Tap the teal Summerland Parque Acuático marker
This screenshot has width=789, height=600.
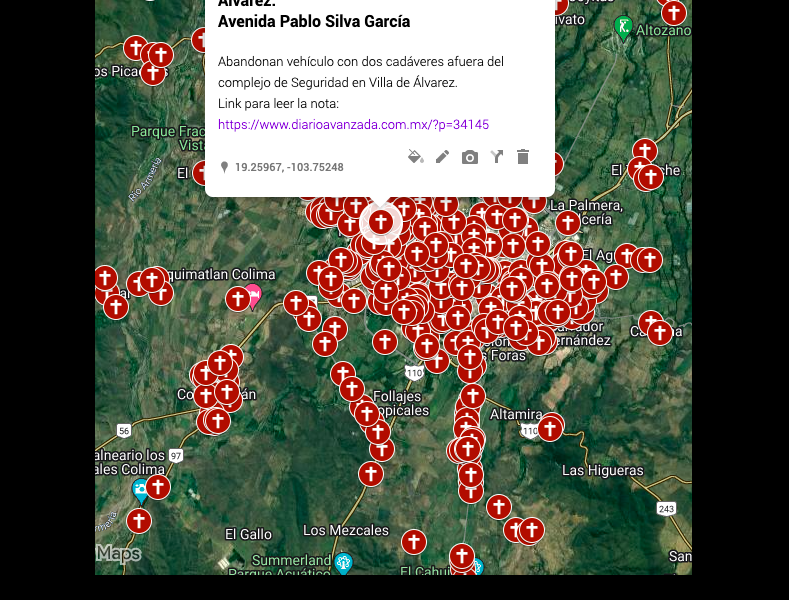(344, 562)
